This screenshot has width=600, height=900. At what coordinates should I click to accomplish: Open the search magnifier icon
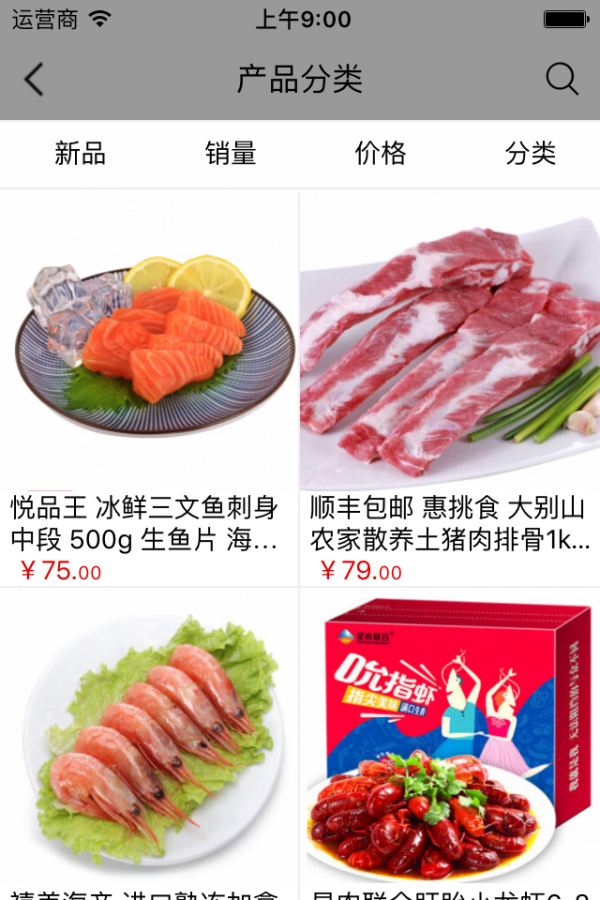562,80
